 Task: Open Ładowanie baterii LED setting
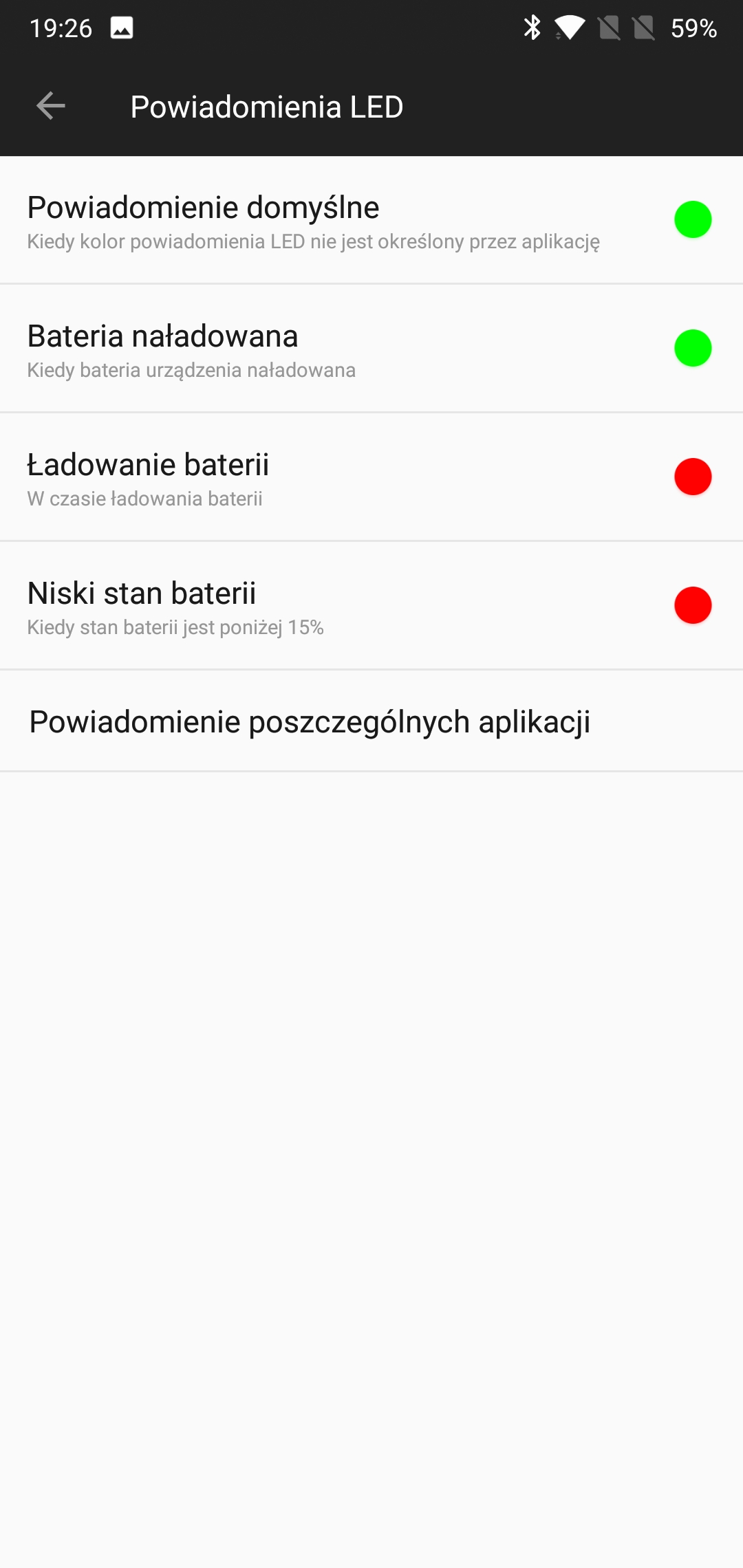[371, 477]
